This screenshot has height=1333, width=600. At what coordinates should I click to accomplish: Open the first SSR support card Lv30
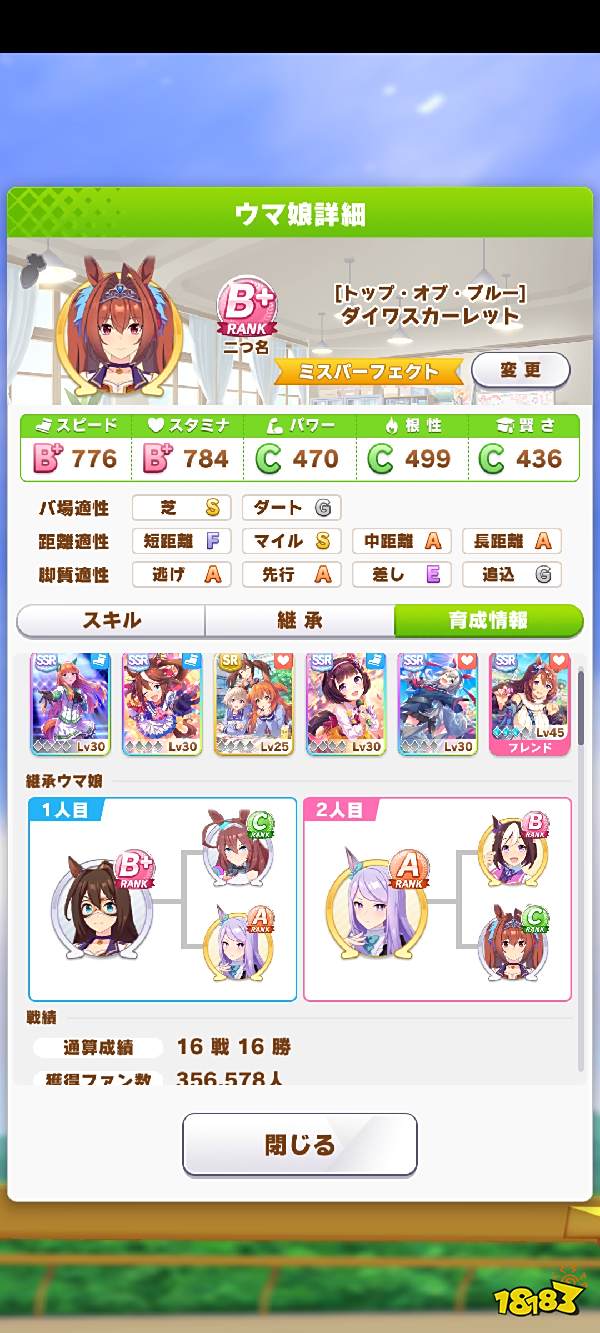70,703
